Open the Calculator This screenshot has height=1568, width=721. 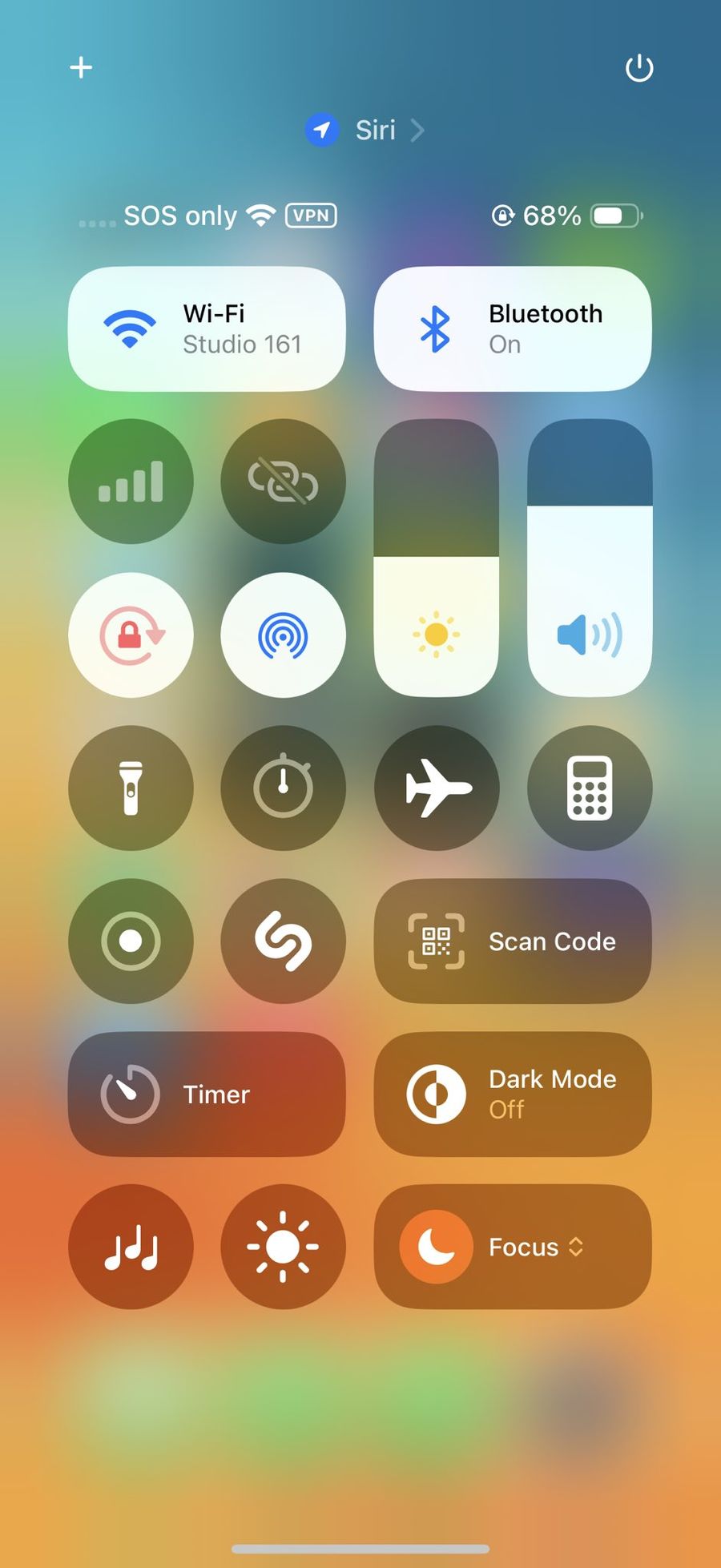[590, 788]
